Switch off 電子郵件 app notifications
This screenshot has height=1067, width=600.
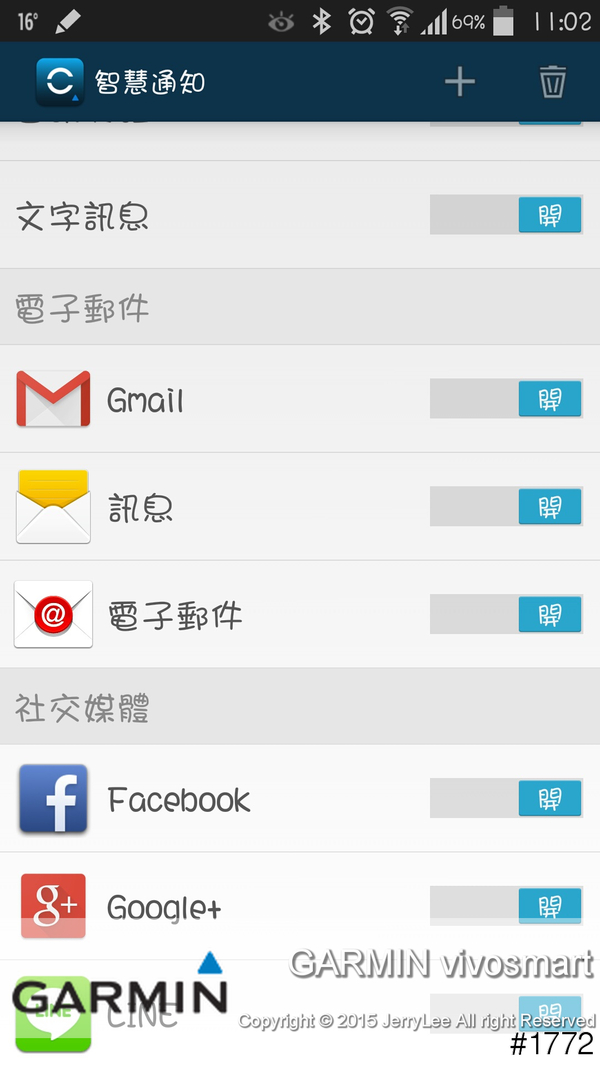pyautogui.click(x=506, y=614)
